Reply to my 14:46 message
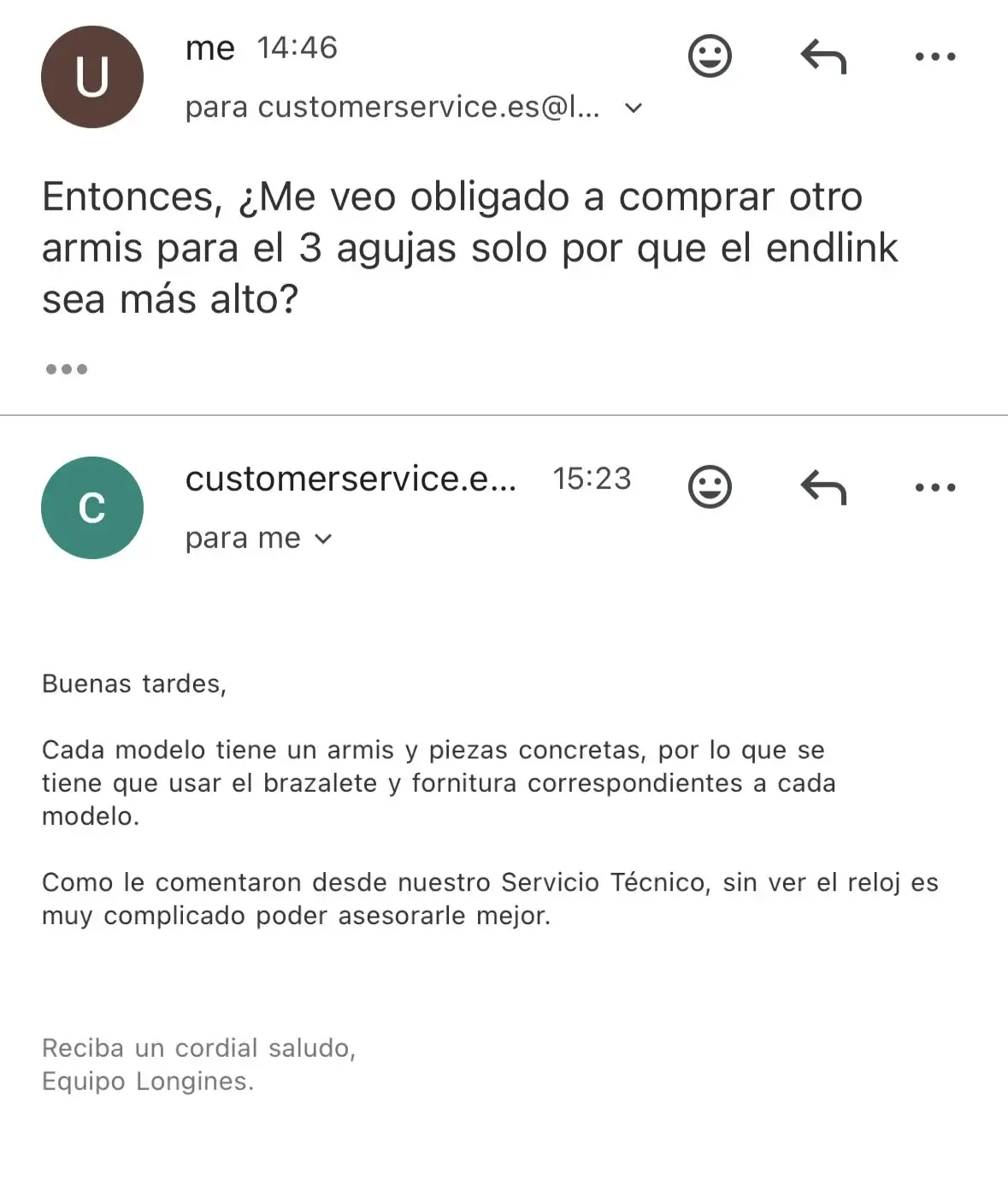This screenshot has width=1008, height=1179. click(822, 56)
